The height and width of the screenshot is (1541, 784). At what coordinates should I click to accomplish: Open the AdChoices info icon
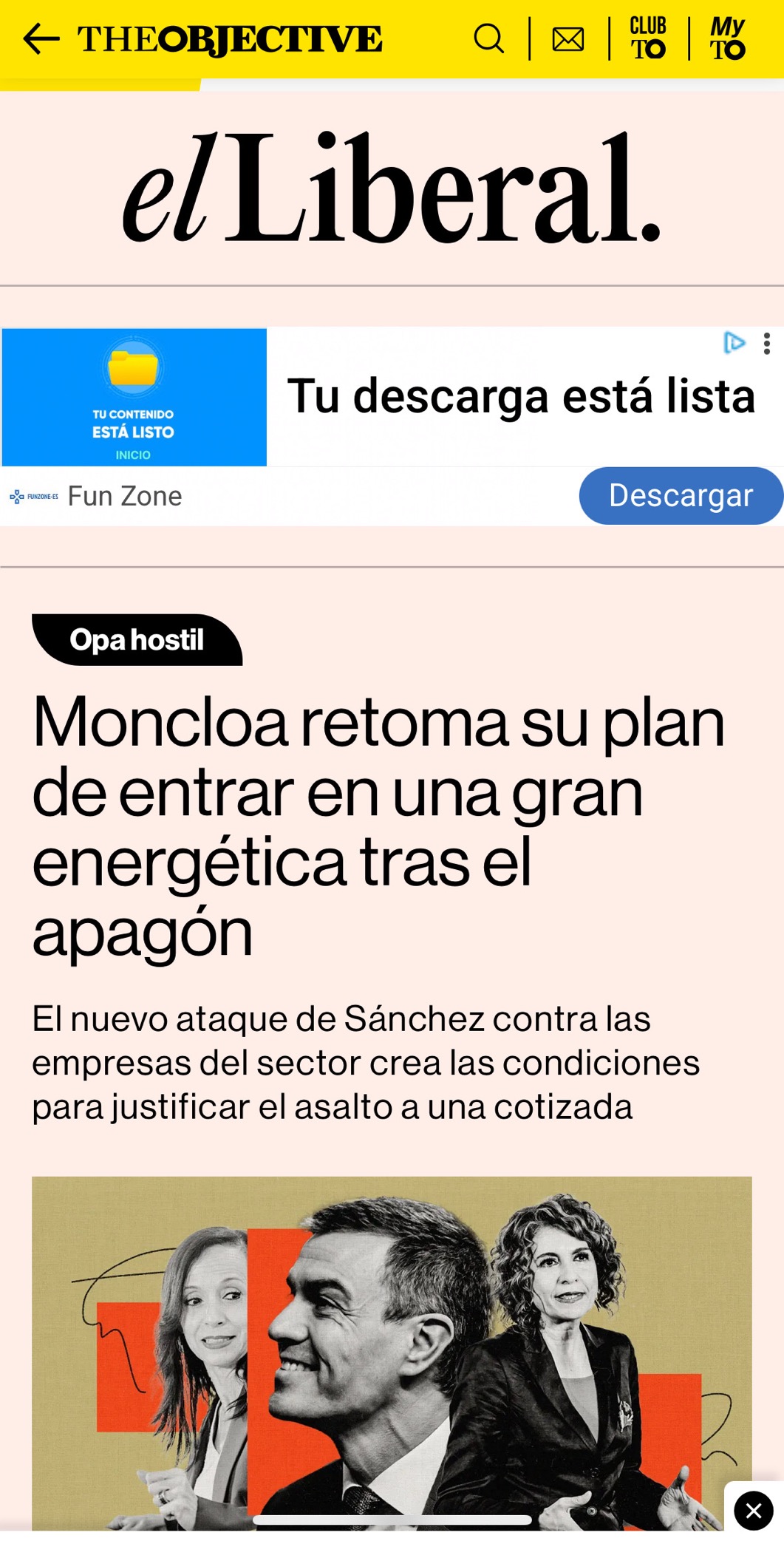[x=734, y=343]
